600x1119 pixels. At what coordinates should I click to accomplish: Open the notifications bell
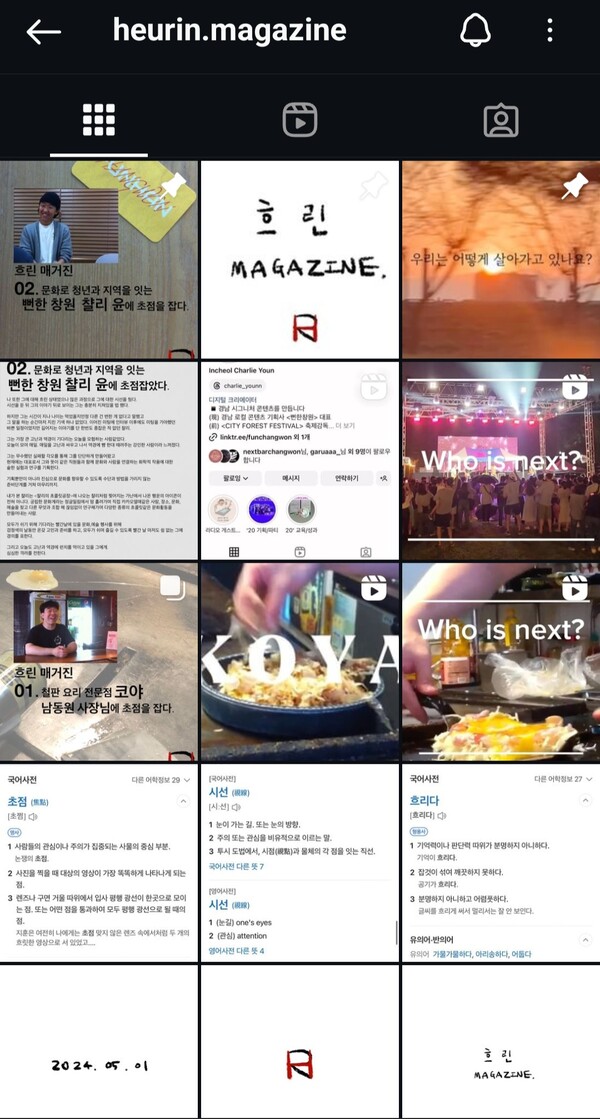pyautogui.click(x=475, y=31)
